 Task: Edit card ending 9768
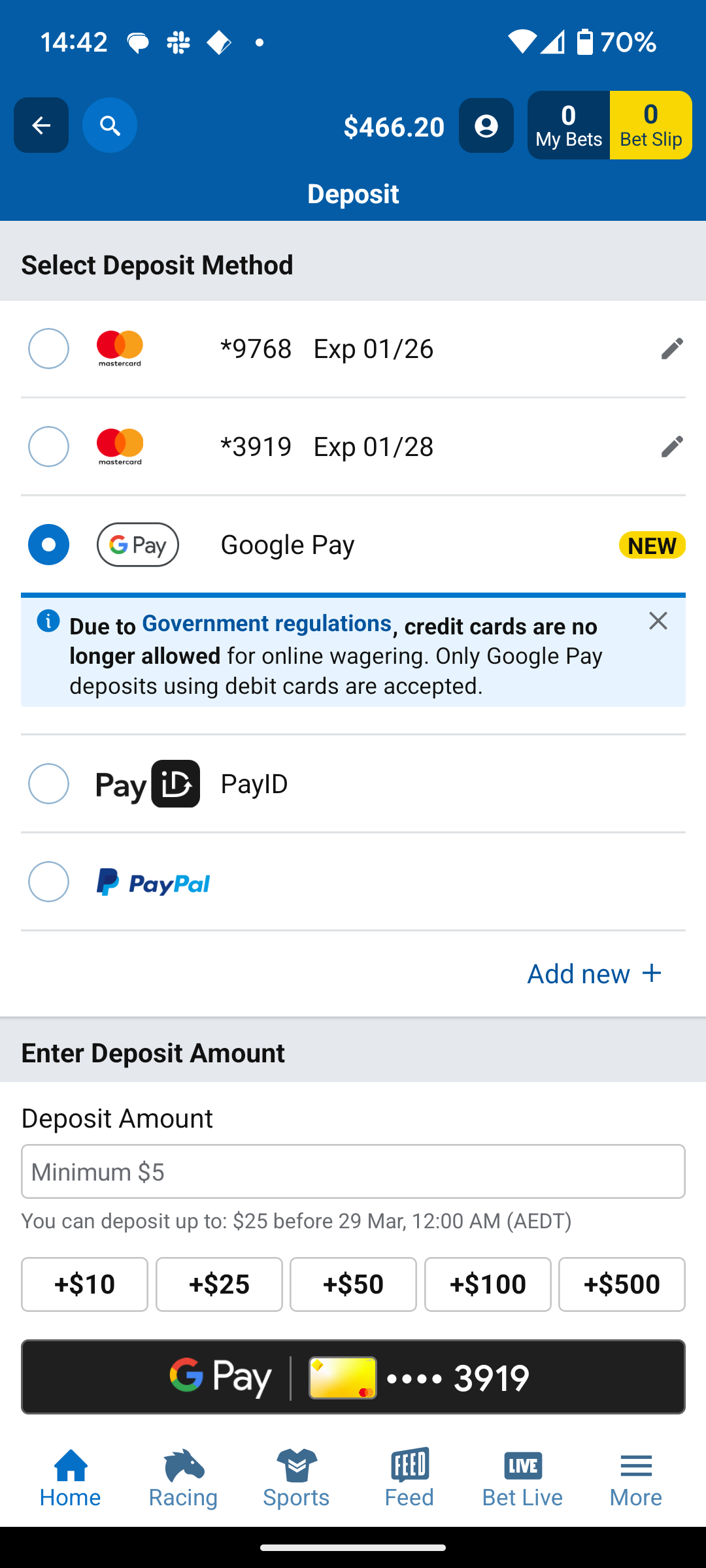[x=671, y=349]
